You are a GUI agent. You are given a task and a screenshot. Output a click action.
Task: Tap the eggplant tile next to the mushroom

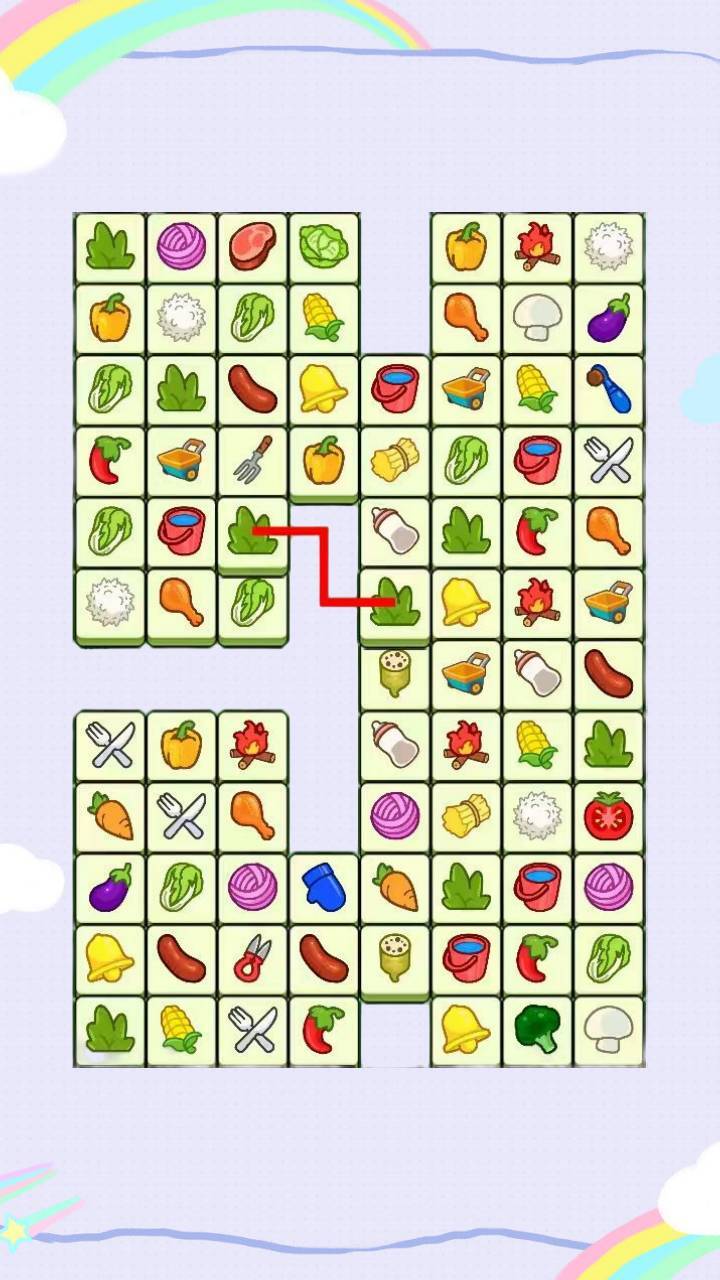coord(609,317)
